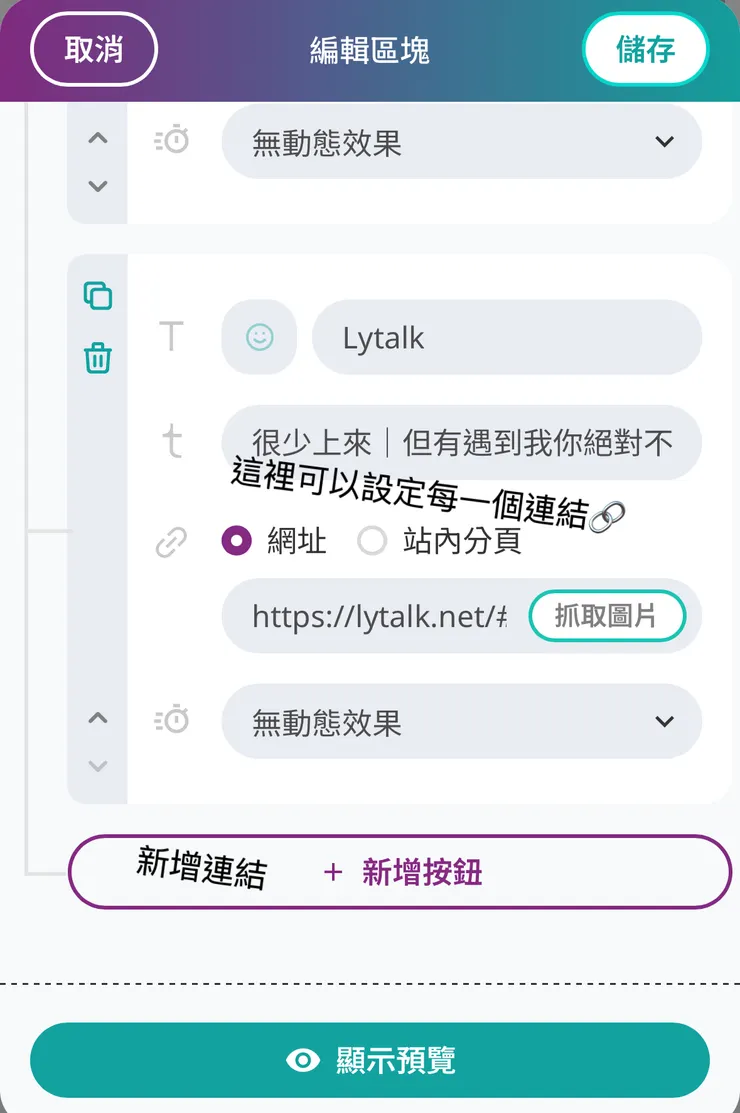740x1113 pixels.
Task: Save changes with the 儲存 button
Action: (645, 49)
